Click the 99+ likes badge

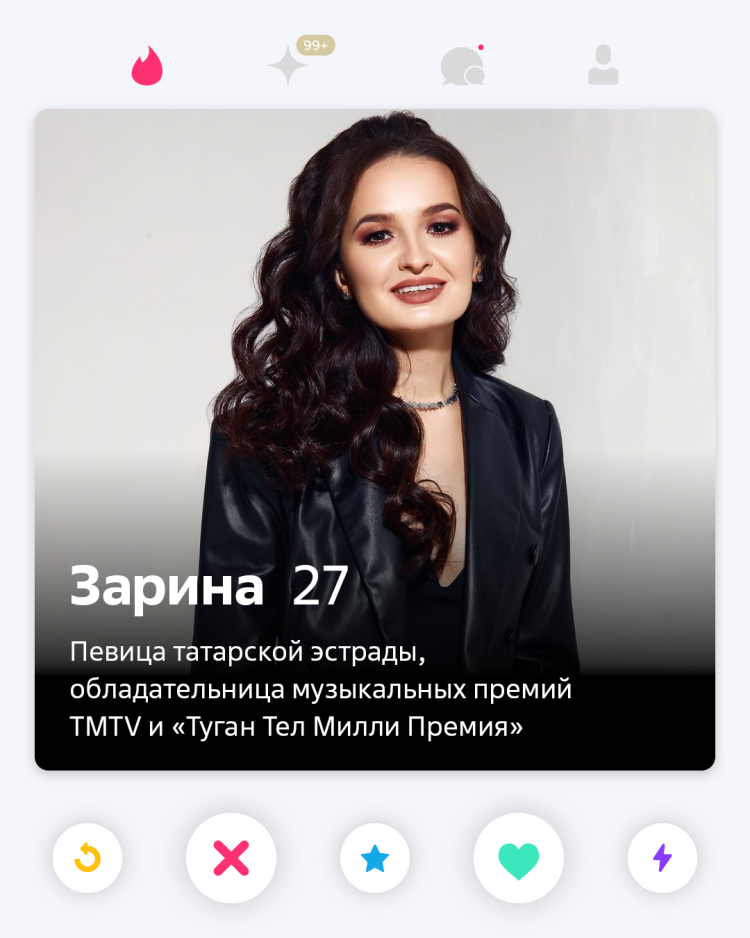click(x=314, y=44)
